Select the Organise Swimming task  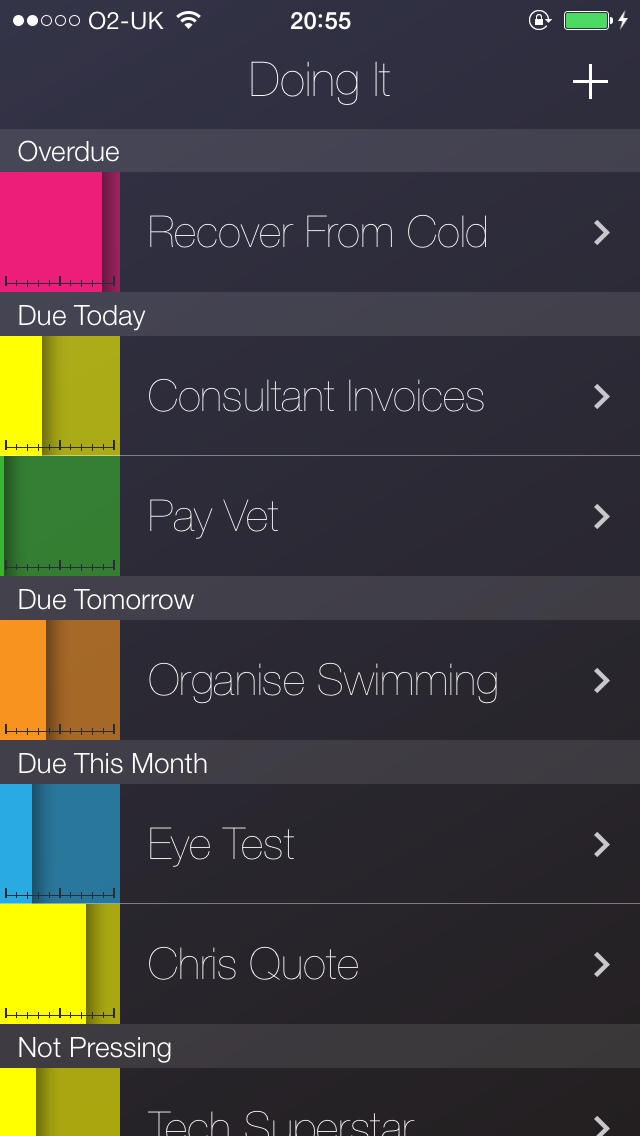[322, 680]
